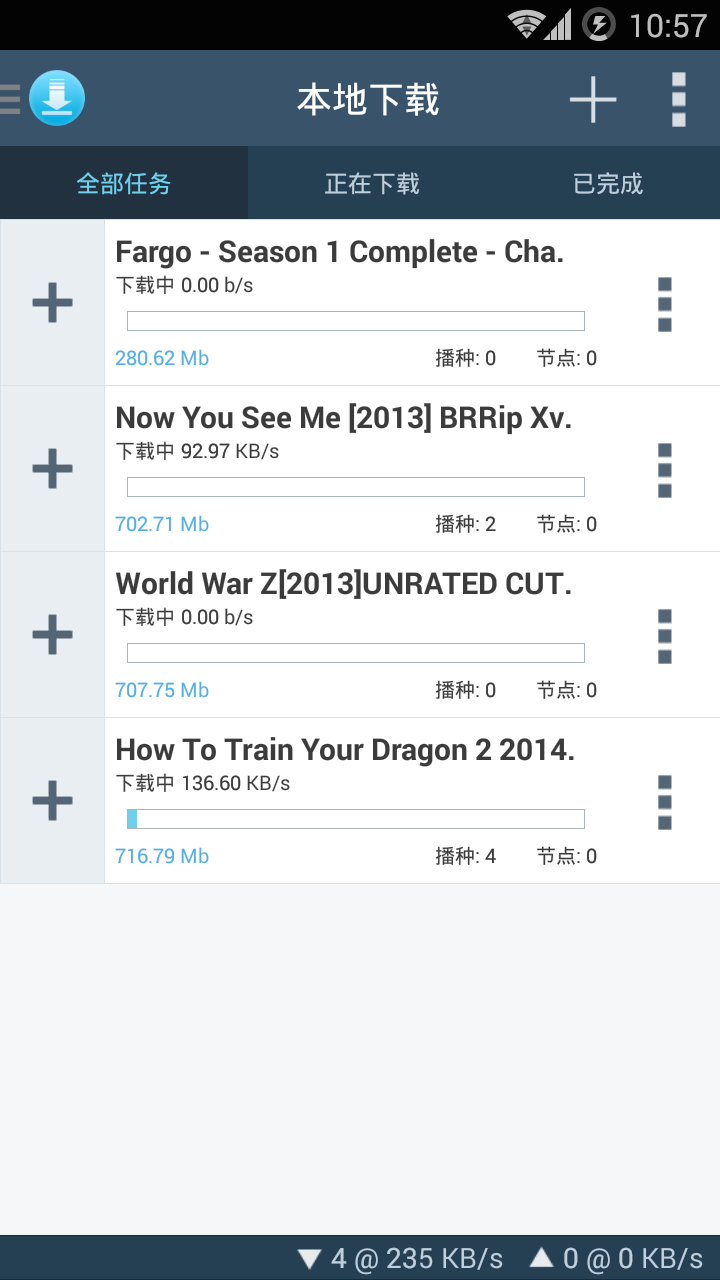Open options for How To Train Your Dragon 2
The width and height of the screenshot is (720, 1280).
665,802
